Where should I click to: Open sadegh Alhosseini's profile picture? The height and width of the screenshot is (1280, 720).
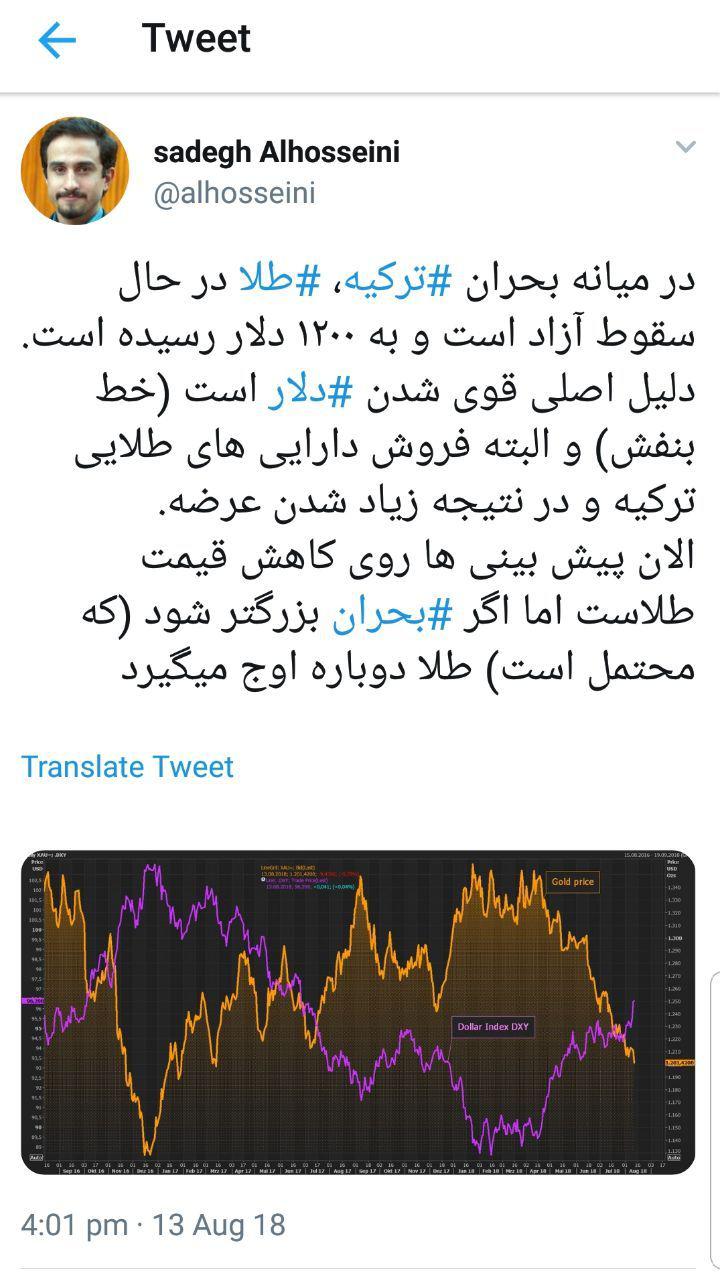75,171
